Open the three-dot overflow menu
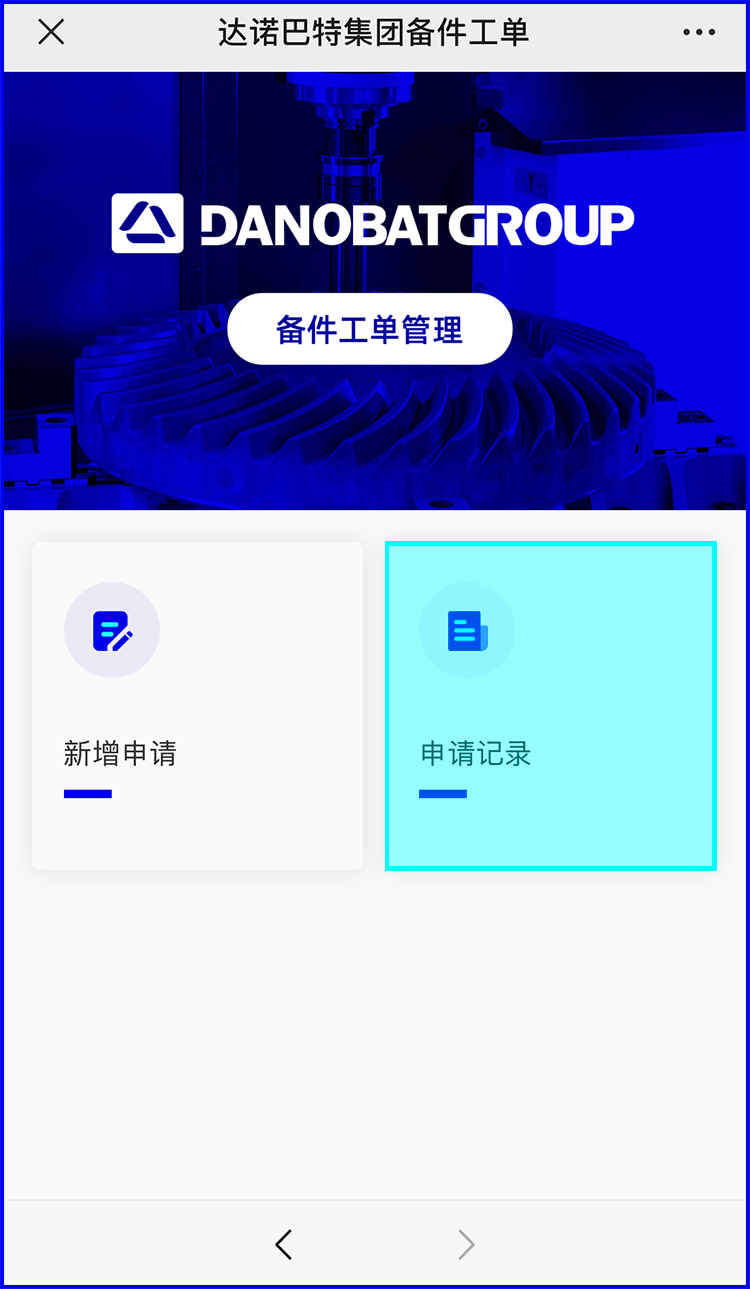Image resolution: width=750 pixels, height=1289 pixels. (x=699, y=33)
